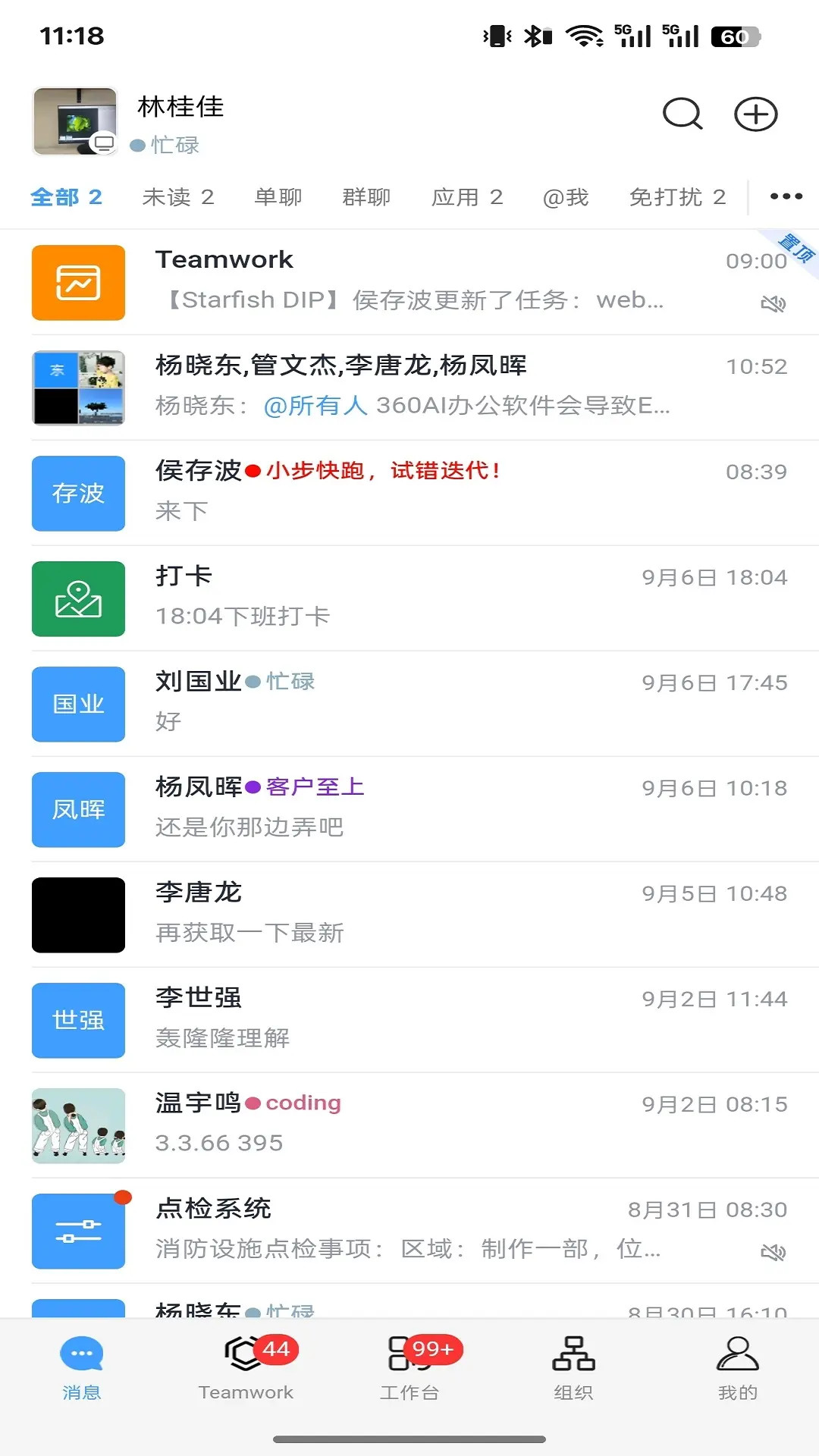Viewport: 819px width, 1456px height.
Task: Switch to the 群聊 tab
Action: [x=365, y=196]
